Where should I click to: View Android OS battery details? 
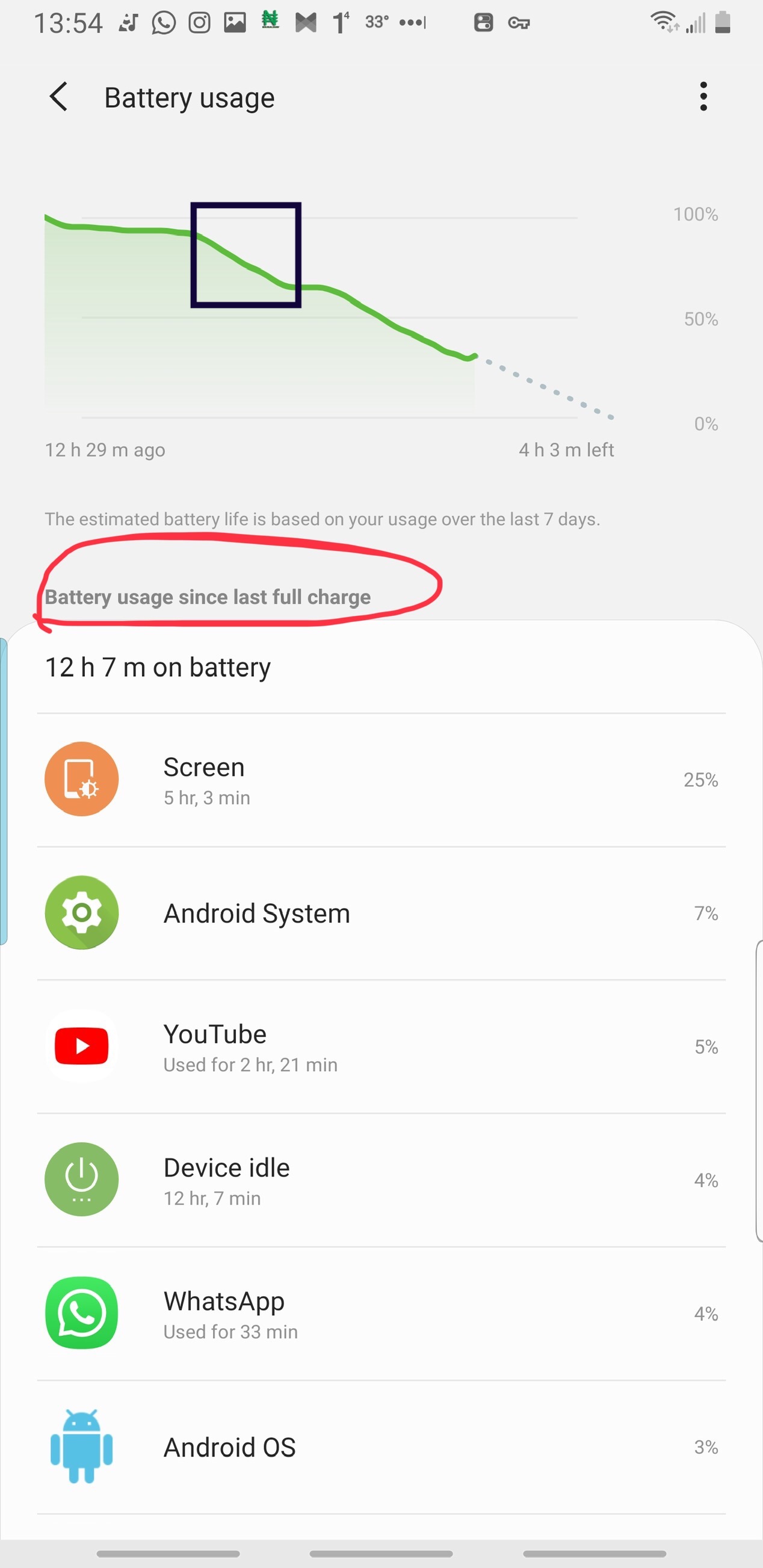click(x=381, y=1448)
